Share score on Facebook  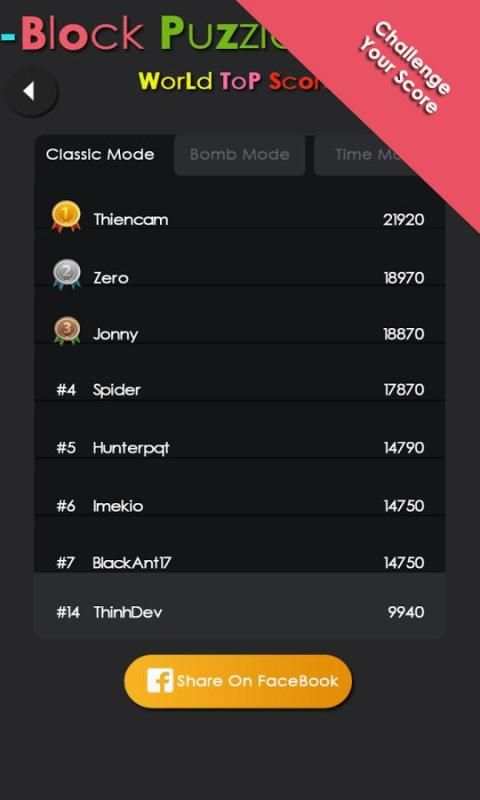pos(238,681)
